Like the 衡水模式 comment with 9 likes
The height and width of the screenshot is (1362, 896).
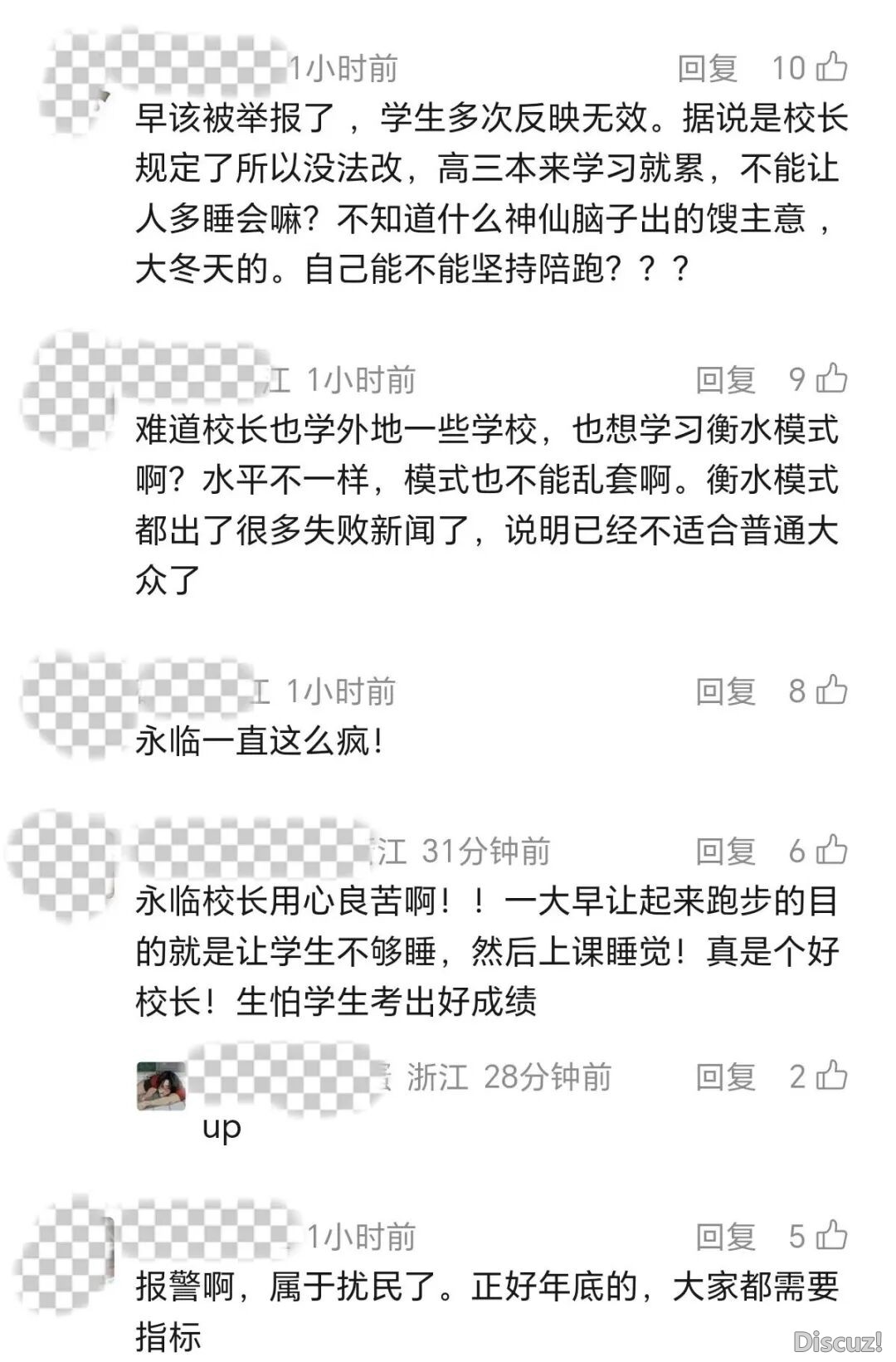point(831,378)
